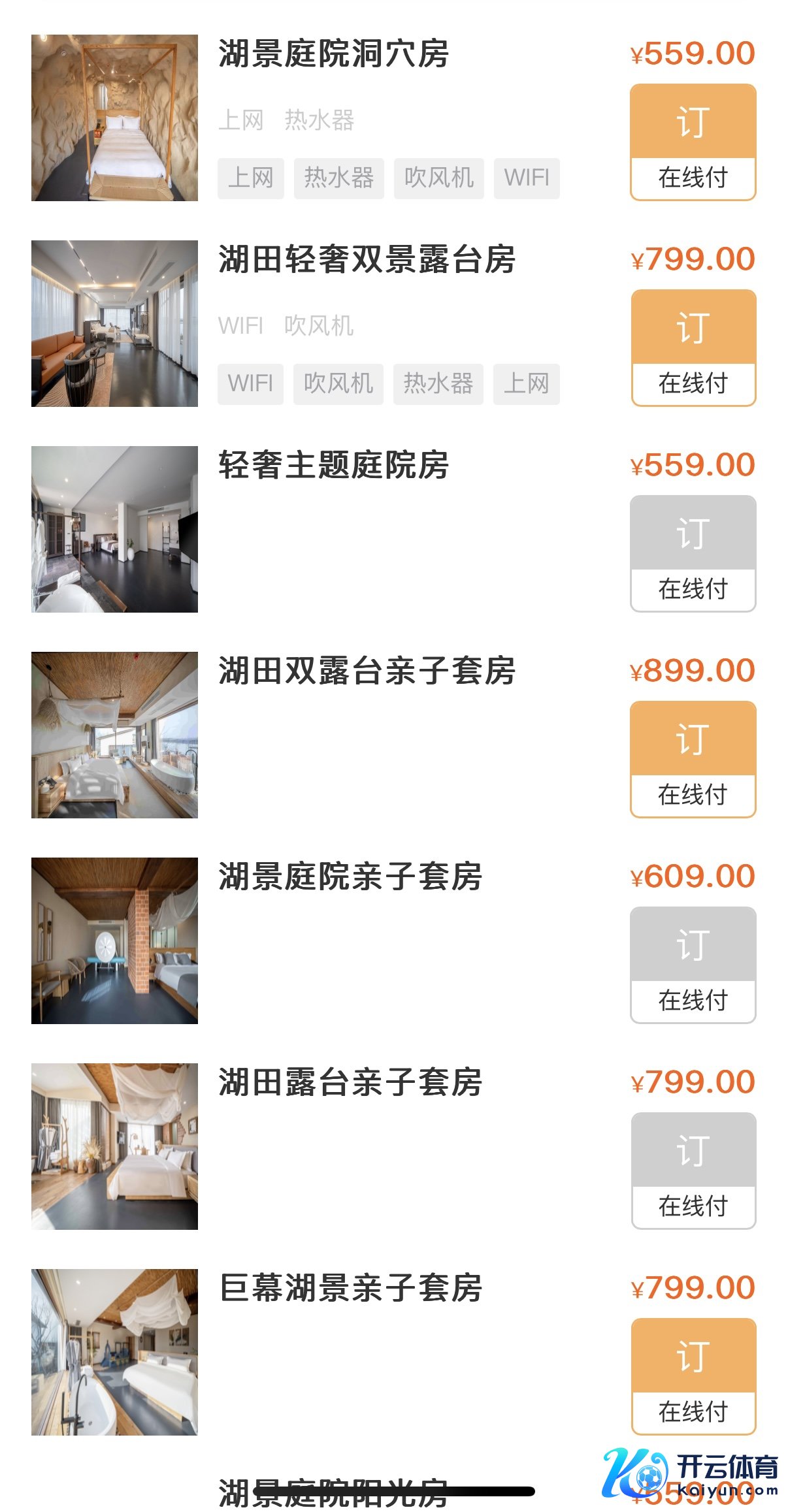
Task: Open the 湖田轻奢双景露台房 room photo
Action: tap(114, 323)
